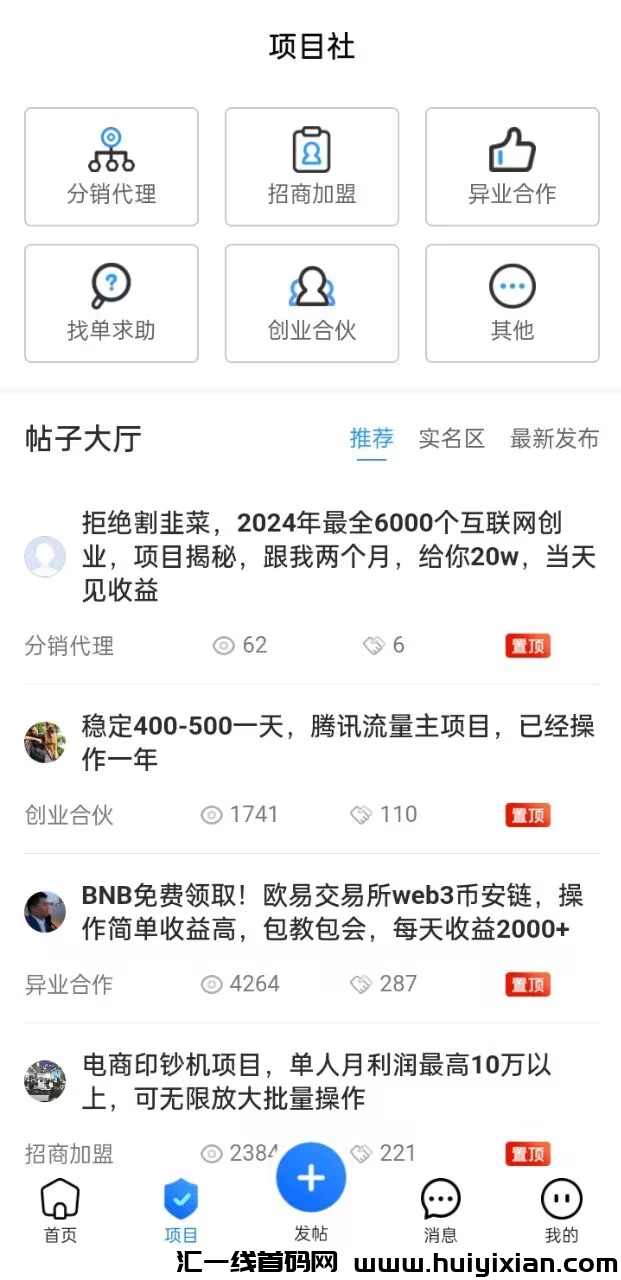Viewport: 621px width, 1280px height.
Task: Open the post about 拒绝割韭菜
Action: [x=338, y=556]
